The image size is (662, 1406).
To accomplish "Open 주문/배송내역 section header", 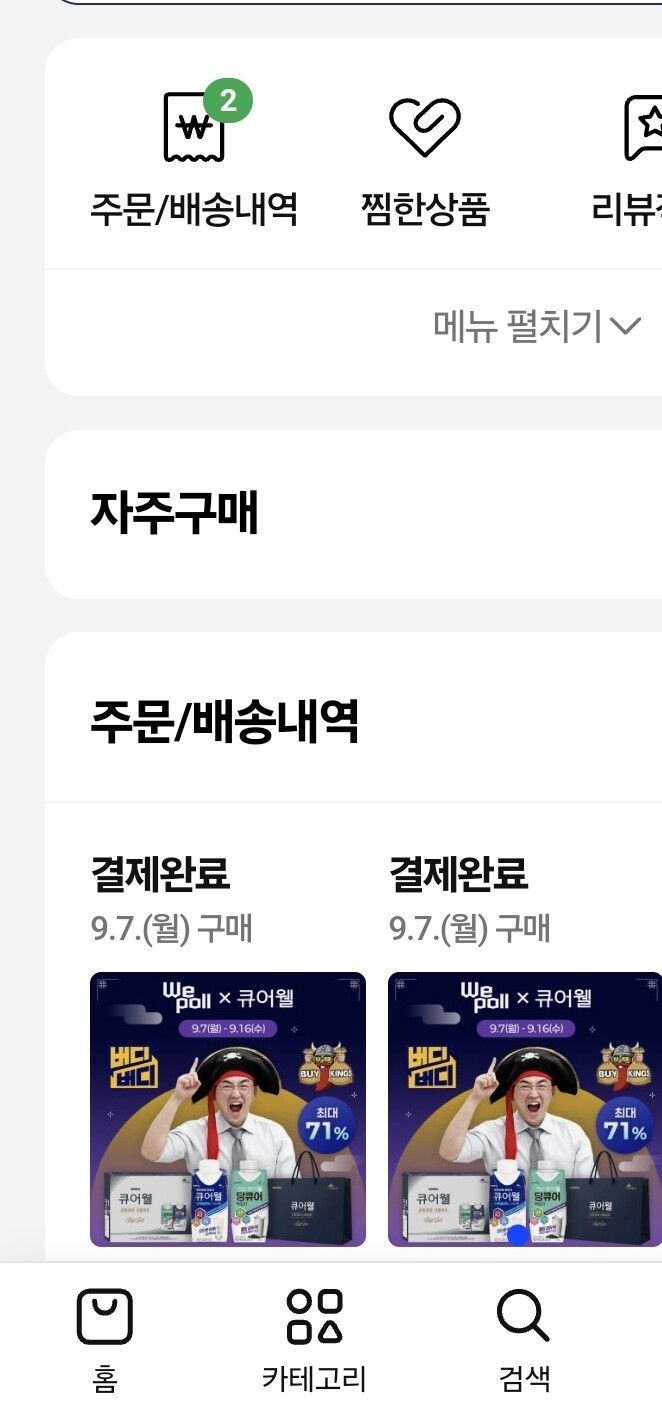I will click(x=225, y=721).
